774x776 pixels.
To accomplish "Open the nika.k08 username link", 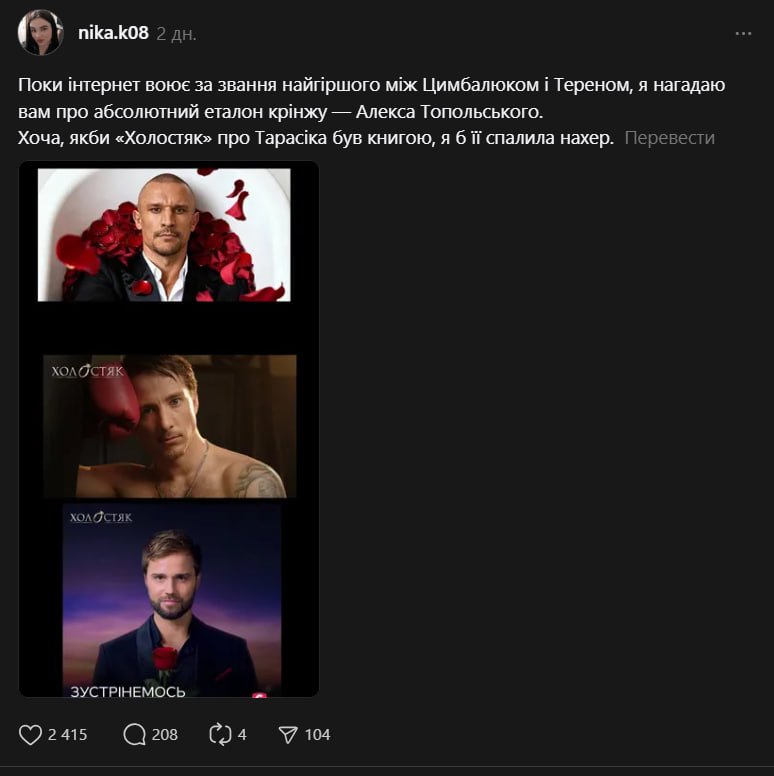I will click(113, 33).
